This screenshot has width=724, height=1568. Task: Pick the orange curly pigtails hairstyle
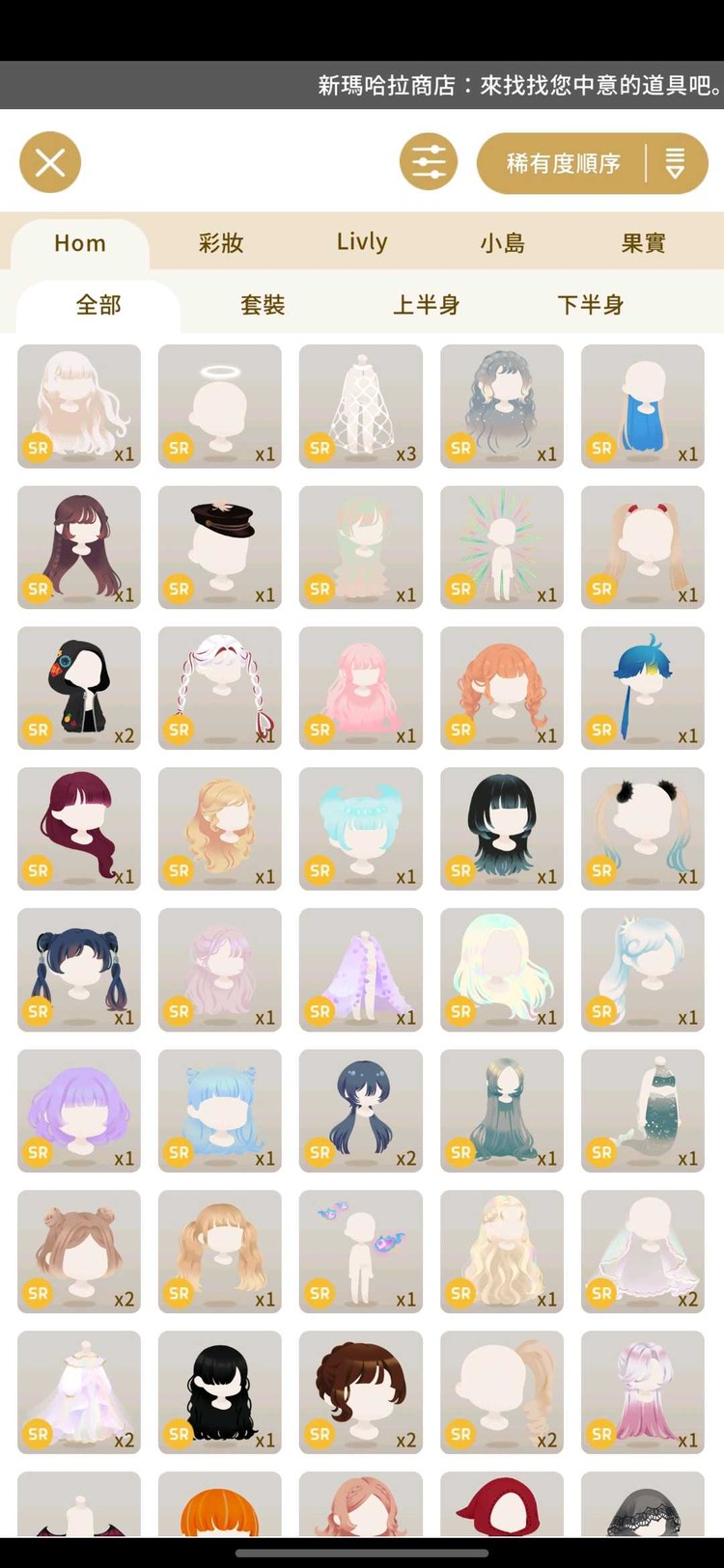502,688
